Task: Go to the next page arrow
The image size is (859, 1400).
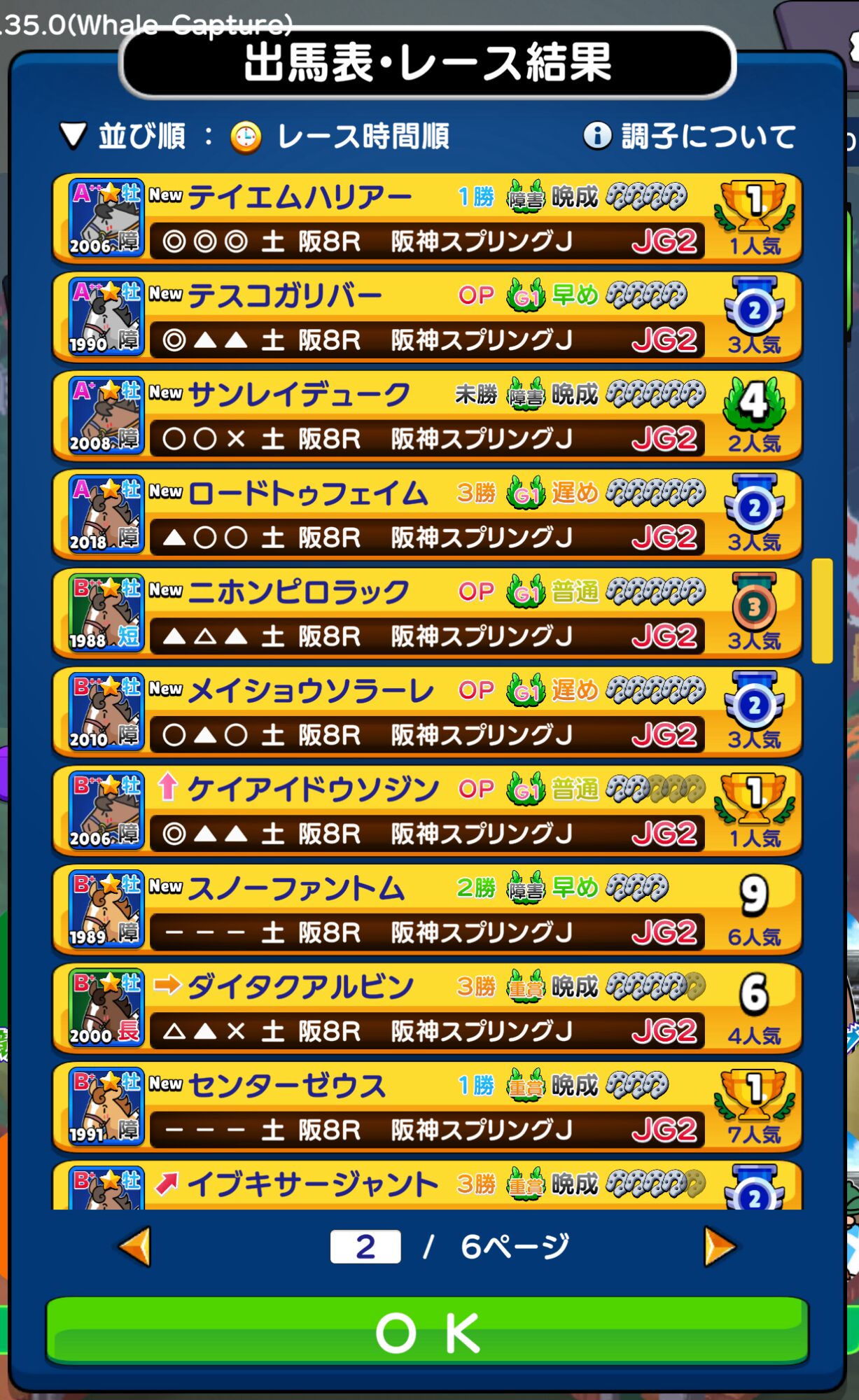Action: [720, 1247]
